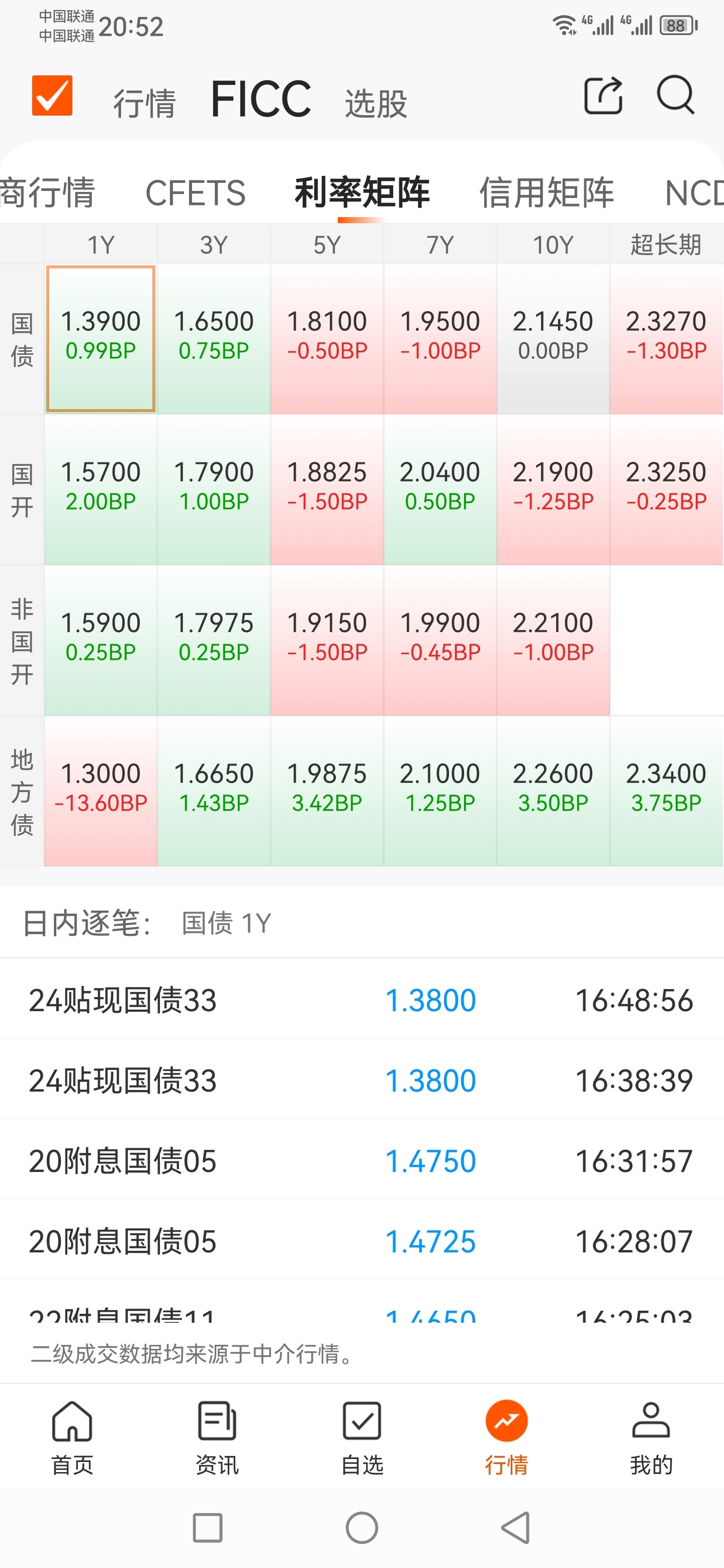Switch to the 信用矩阵 tab
724x1568 pixels.
pos(548,192)
